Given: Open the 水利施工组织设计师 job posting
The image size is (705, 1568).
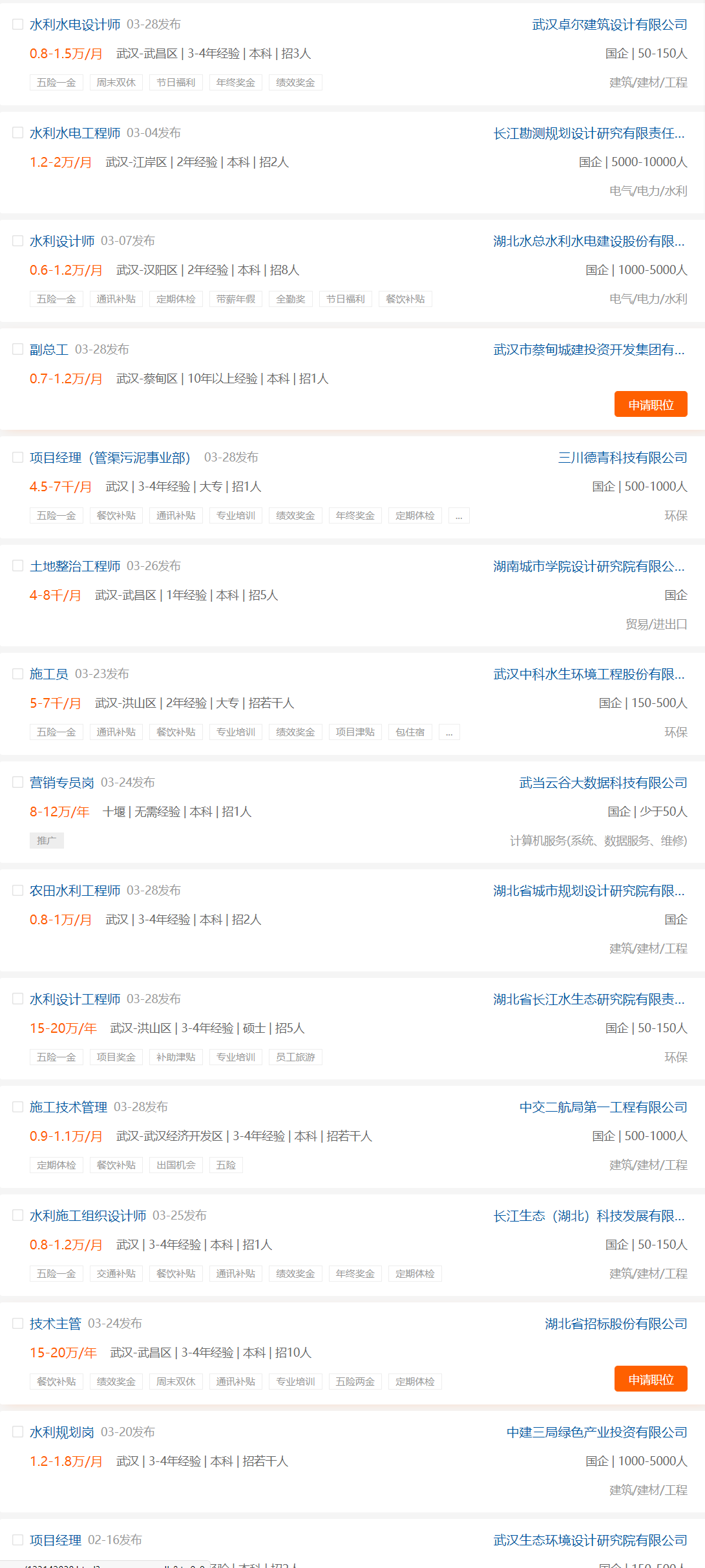Looking at the screenshot, I should tap(88, 1216).
